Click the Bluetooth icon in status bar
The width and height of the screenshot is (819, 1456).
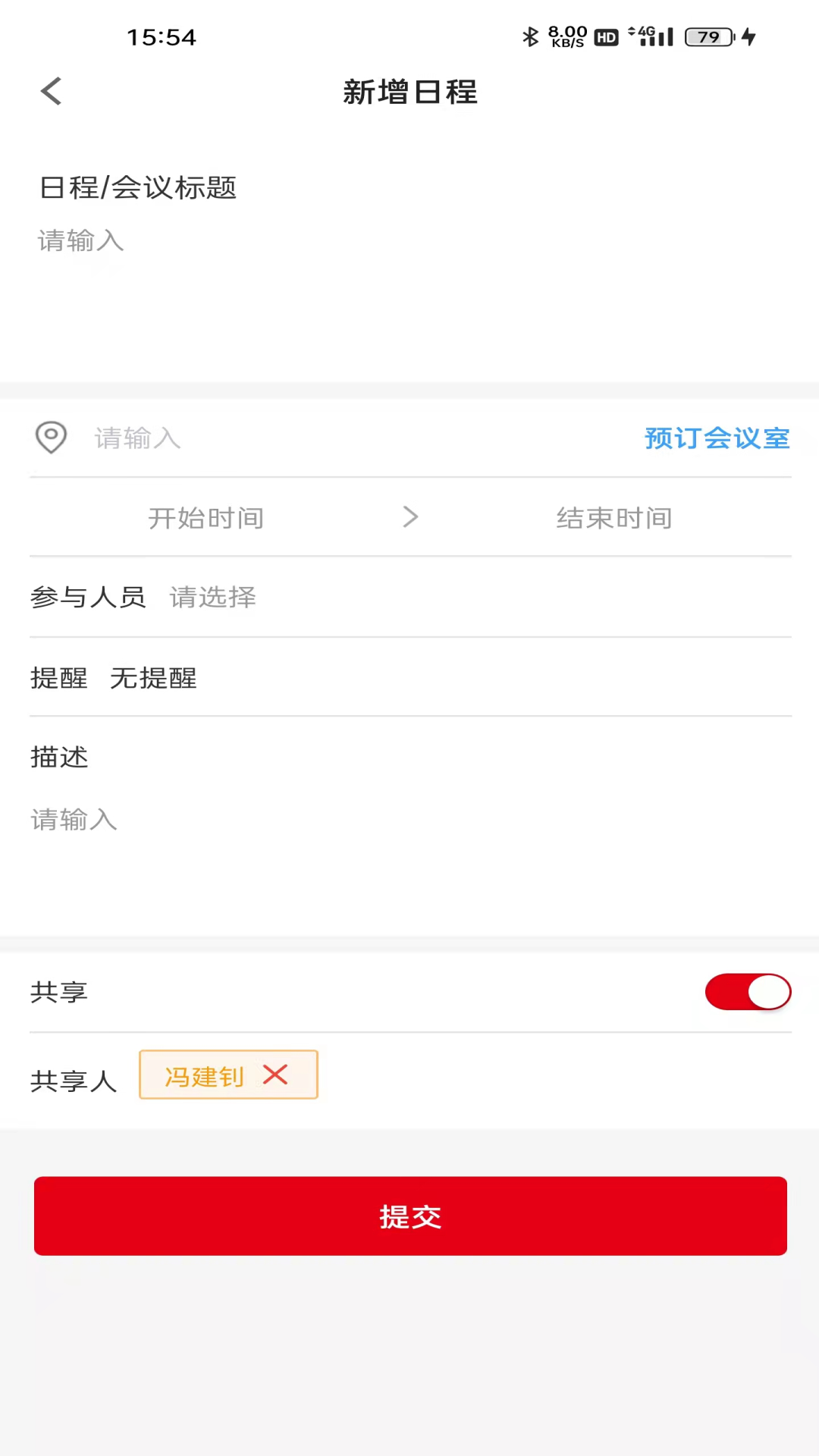(529, 36)
